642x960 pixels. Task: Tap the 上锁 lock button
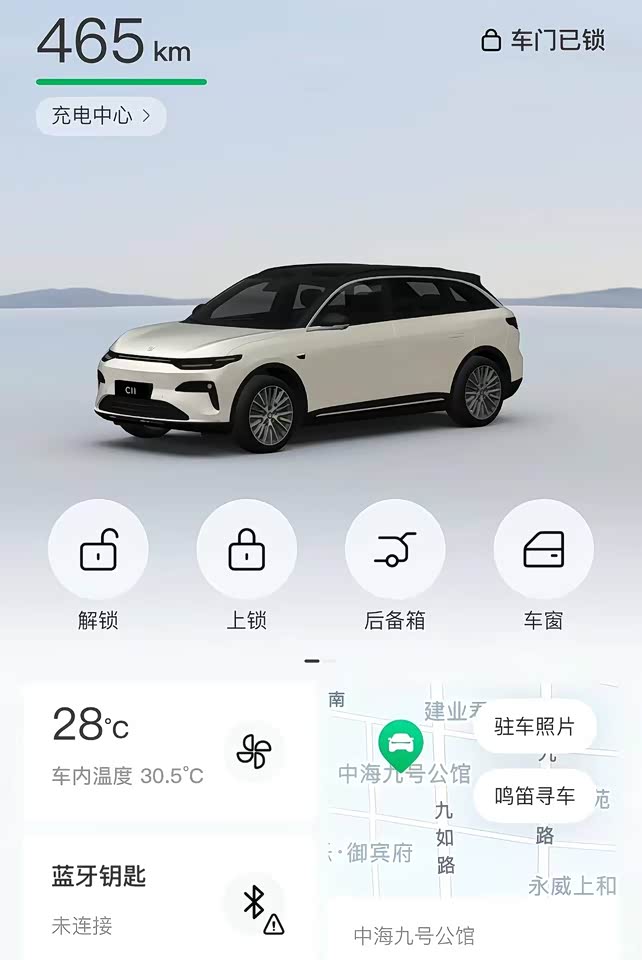(246, 549)
